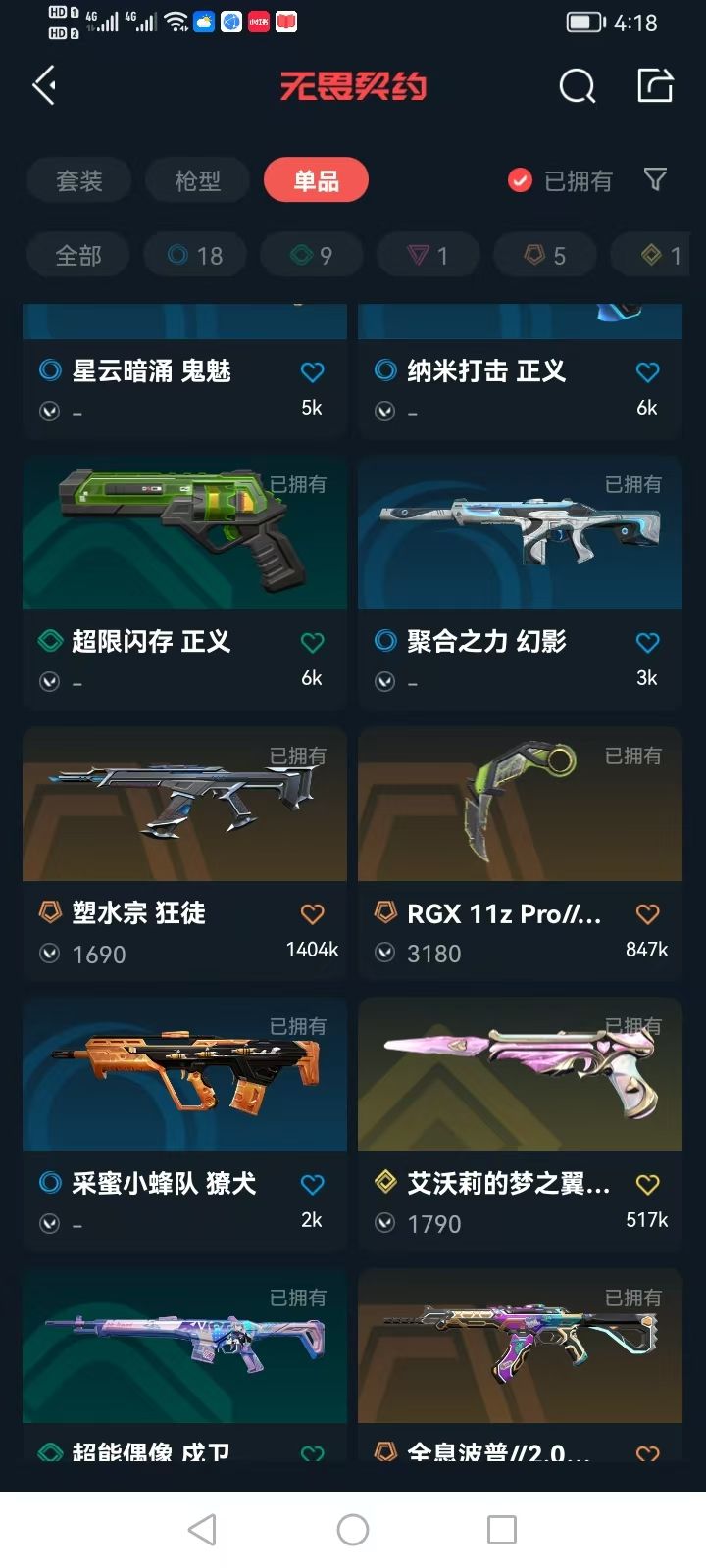The height and width of the screenshot is (1568, 706).
Task: Favorite the 星云暗涌 鬼魅 skin
Action: point(312,371)
